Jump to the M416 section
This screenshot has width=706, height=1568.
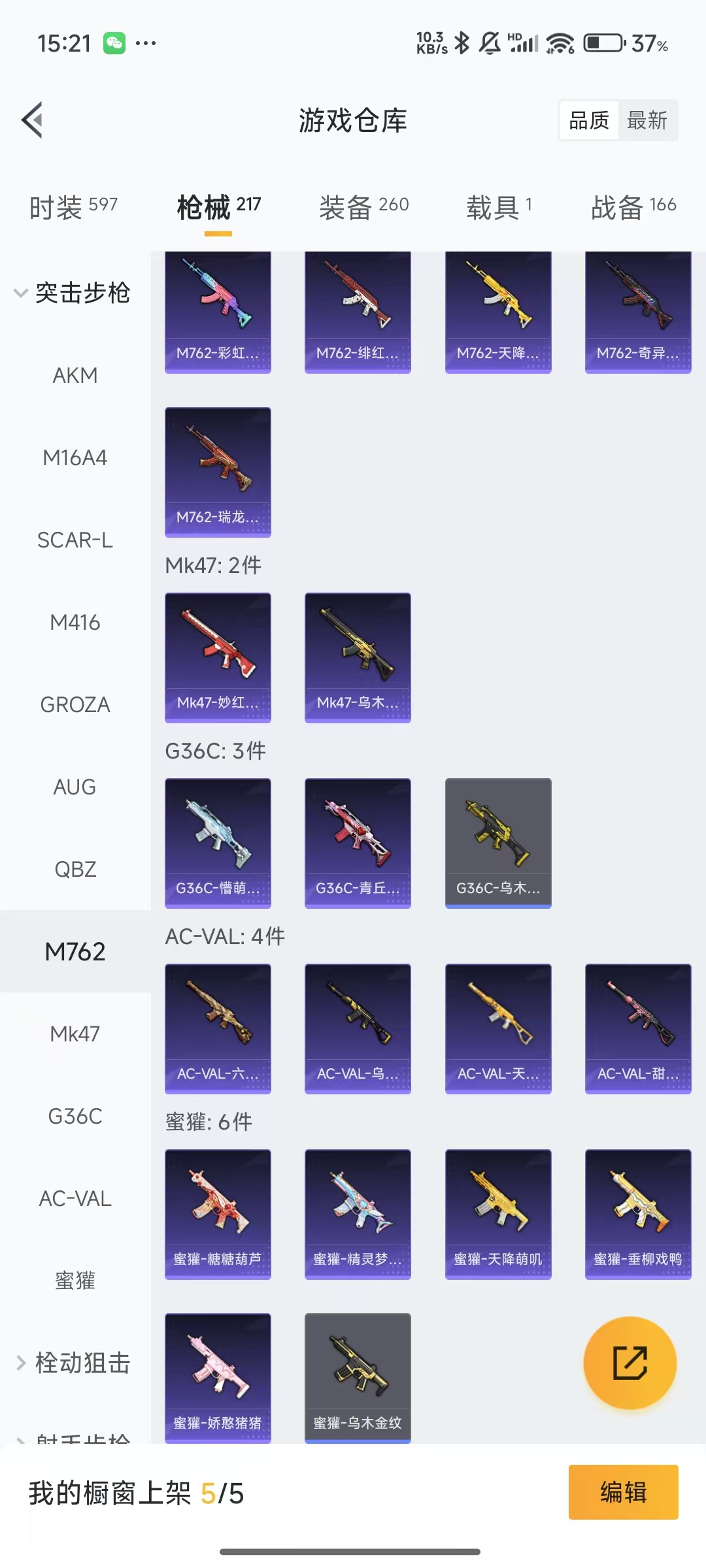[x=75, y=623]
